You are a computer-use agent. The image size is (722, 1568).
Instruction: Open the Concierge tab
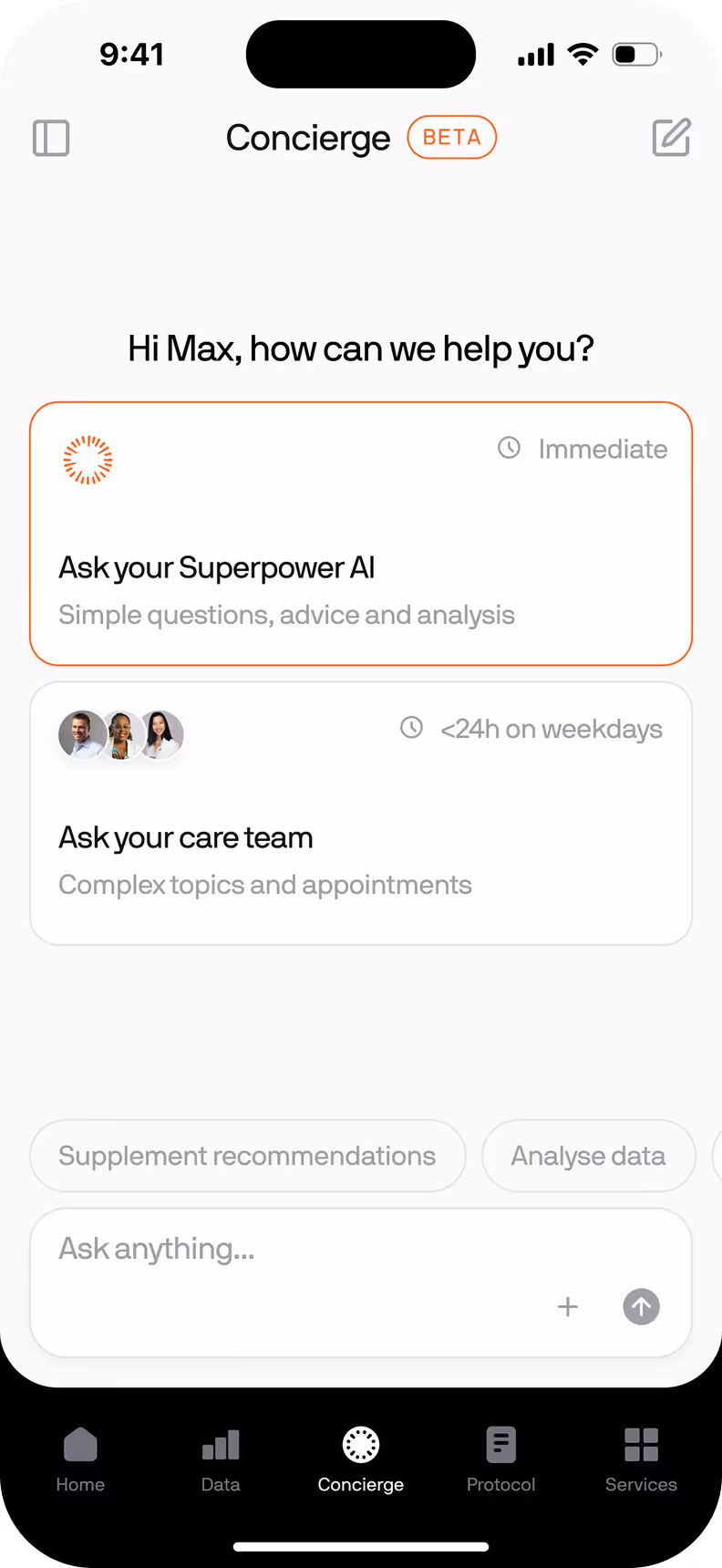pos(361,1459)
